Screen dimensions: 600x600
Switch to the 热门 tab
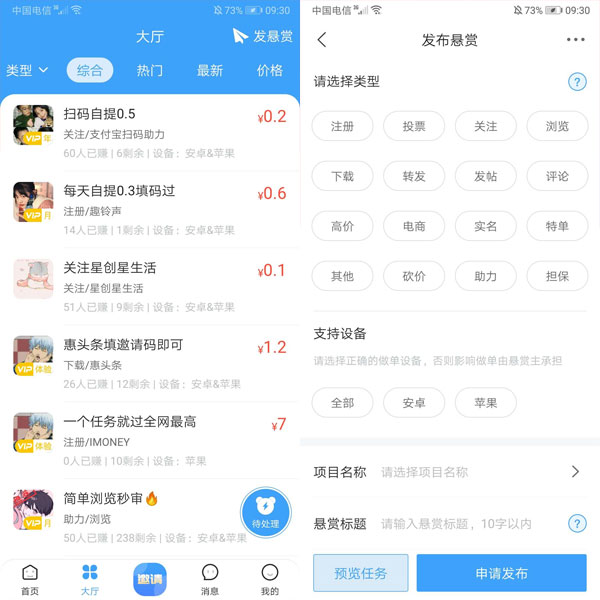pyautogui.click(x=150, y=70)
